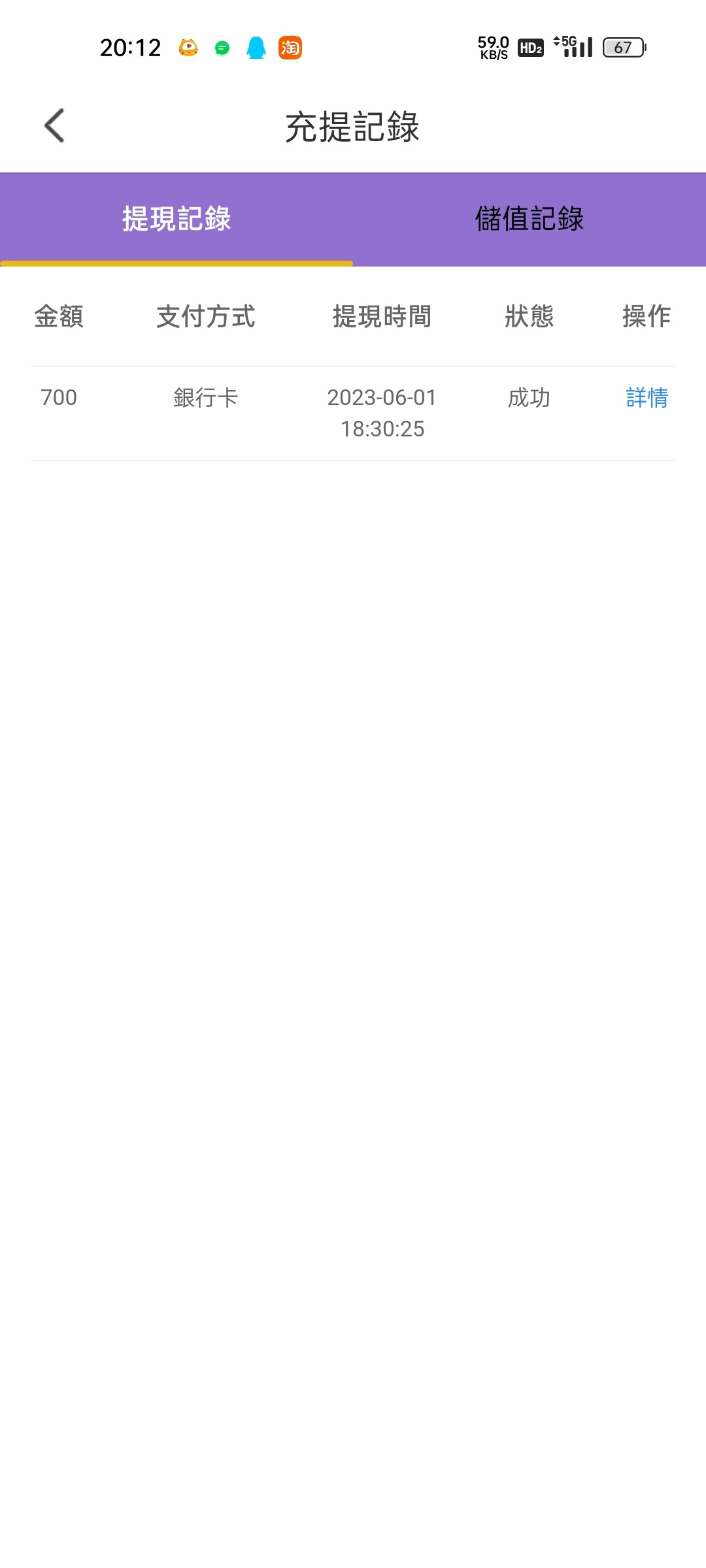The height and width of the screenshot is (1568, 706).
Task: Select the 金額 column header
Action: (58, 317)
